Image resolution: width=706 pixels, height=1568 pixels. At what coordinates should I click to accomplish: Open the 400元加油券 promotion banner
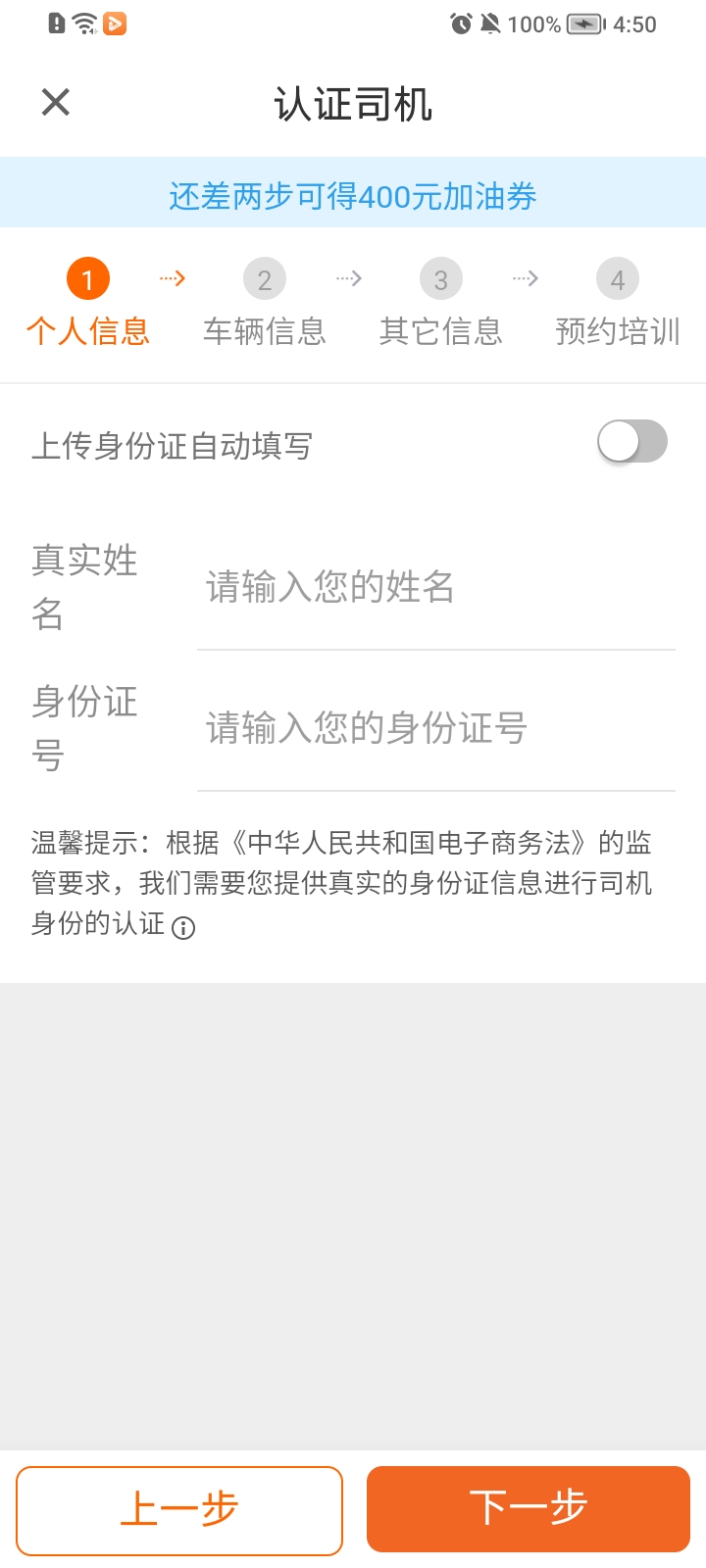(353, 196)
